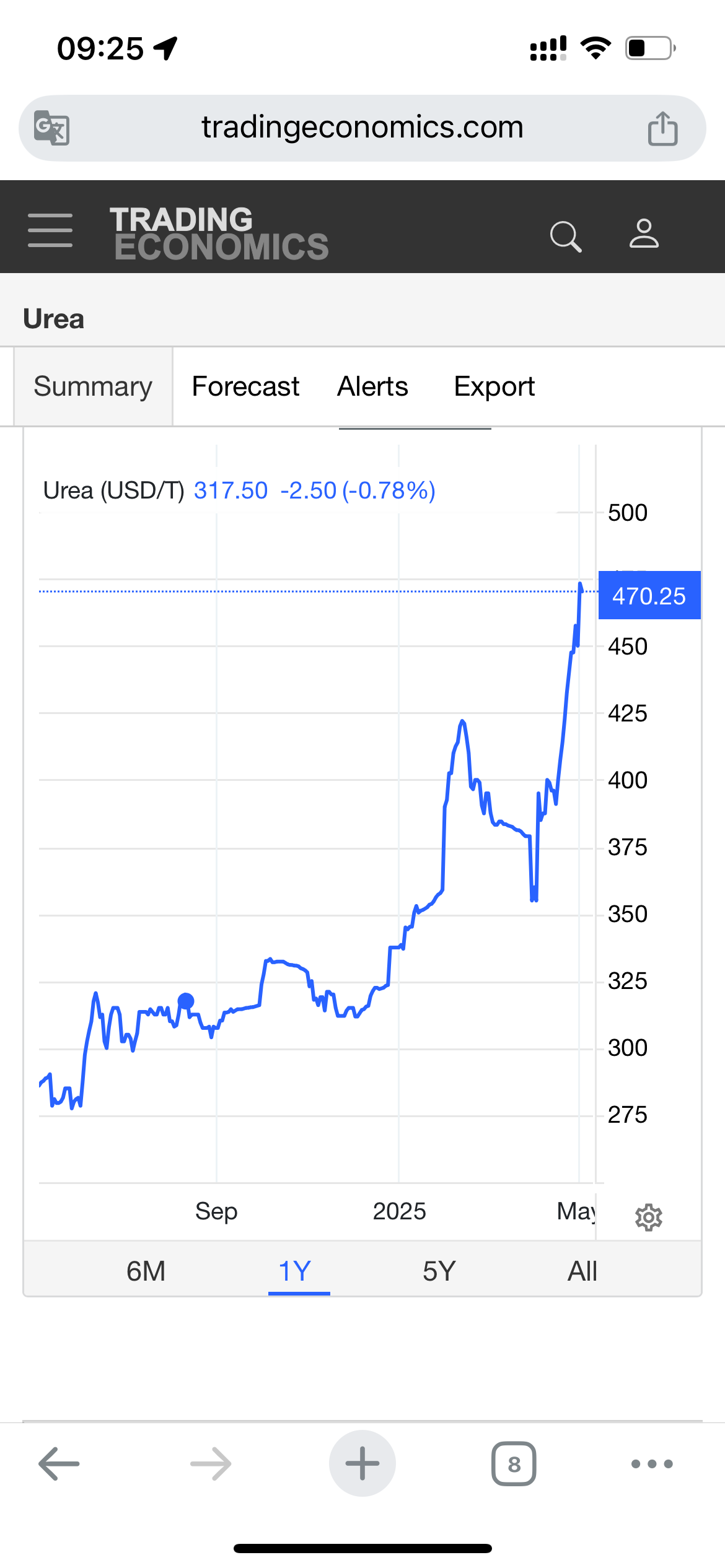Select the 1Y chart range

click(295, 1271)
